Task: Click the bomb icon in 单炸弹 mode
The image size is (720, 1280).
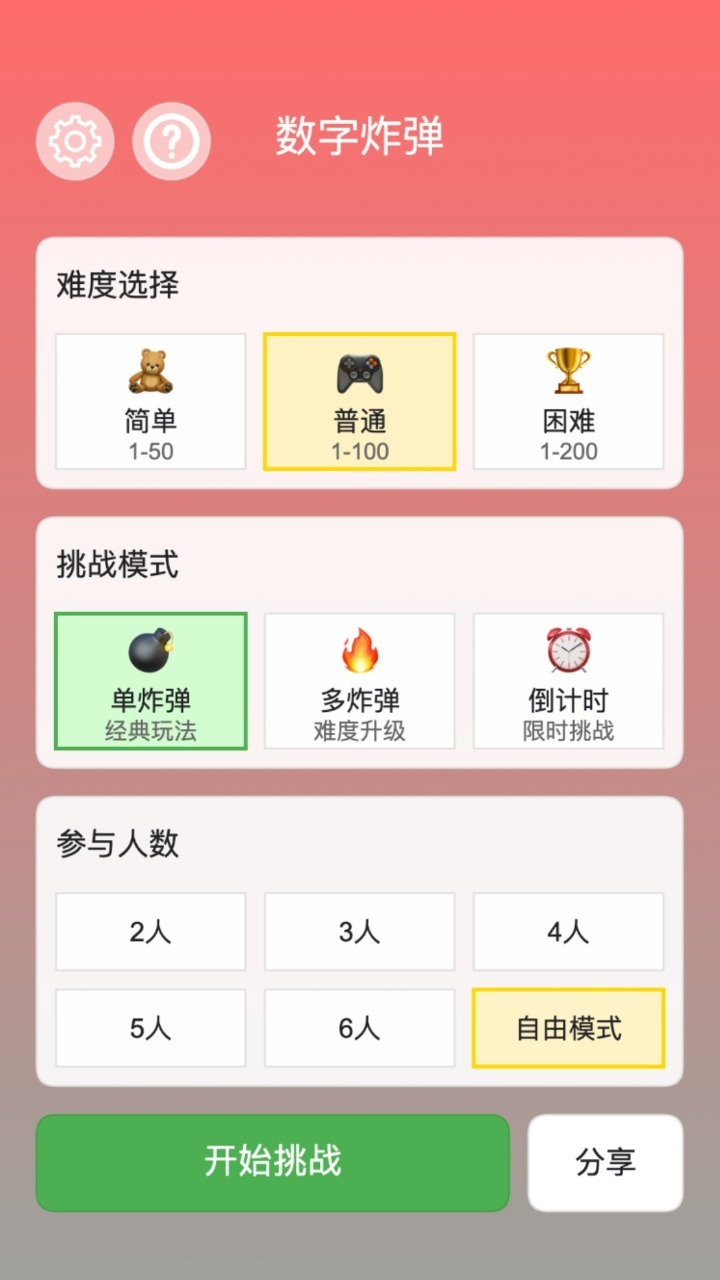Action: (x=150, y=651)
